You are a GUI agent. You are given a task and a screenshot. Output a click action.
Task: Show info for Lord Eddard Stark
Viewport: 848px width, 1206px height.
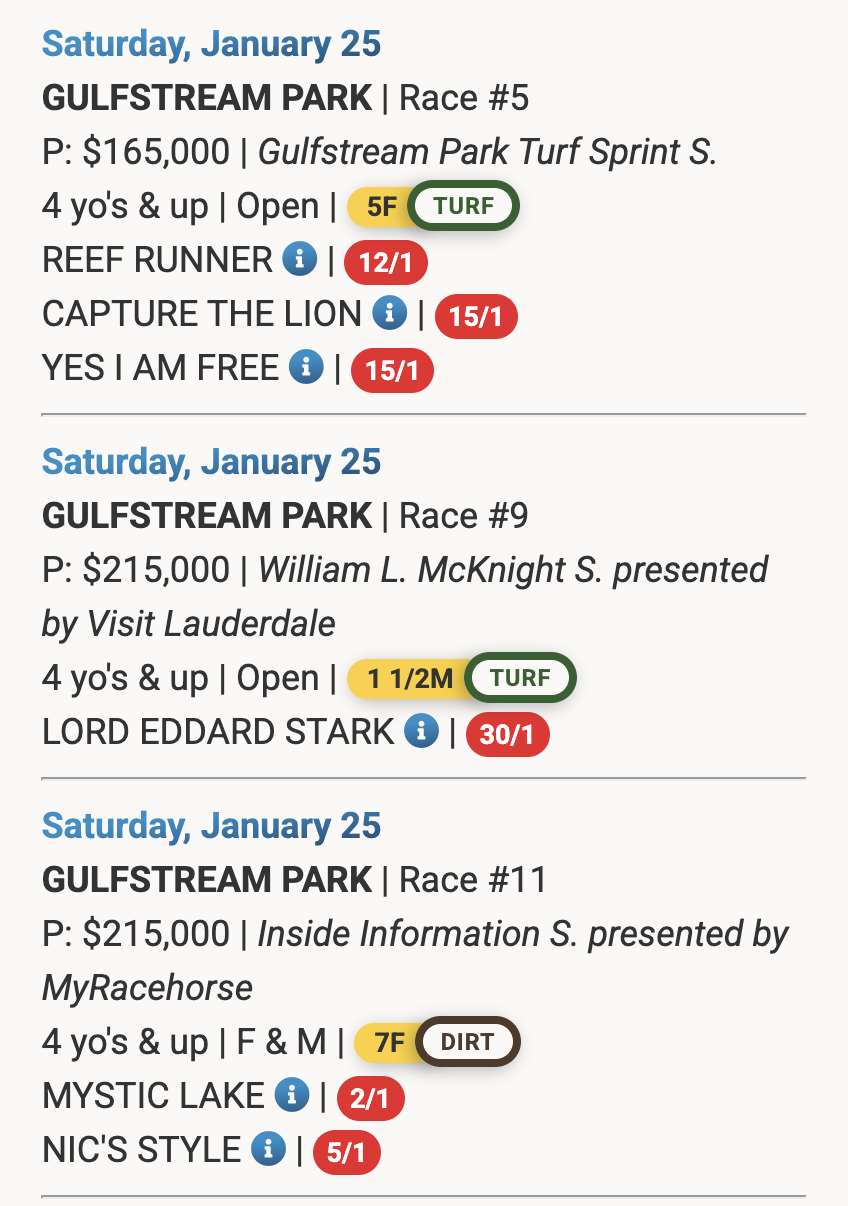pos(422,732)
